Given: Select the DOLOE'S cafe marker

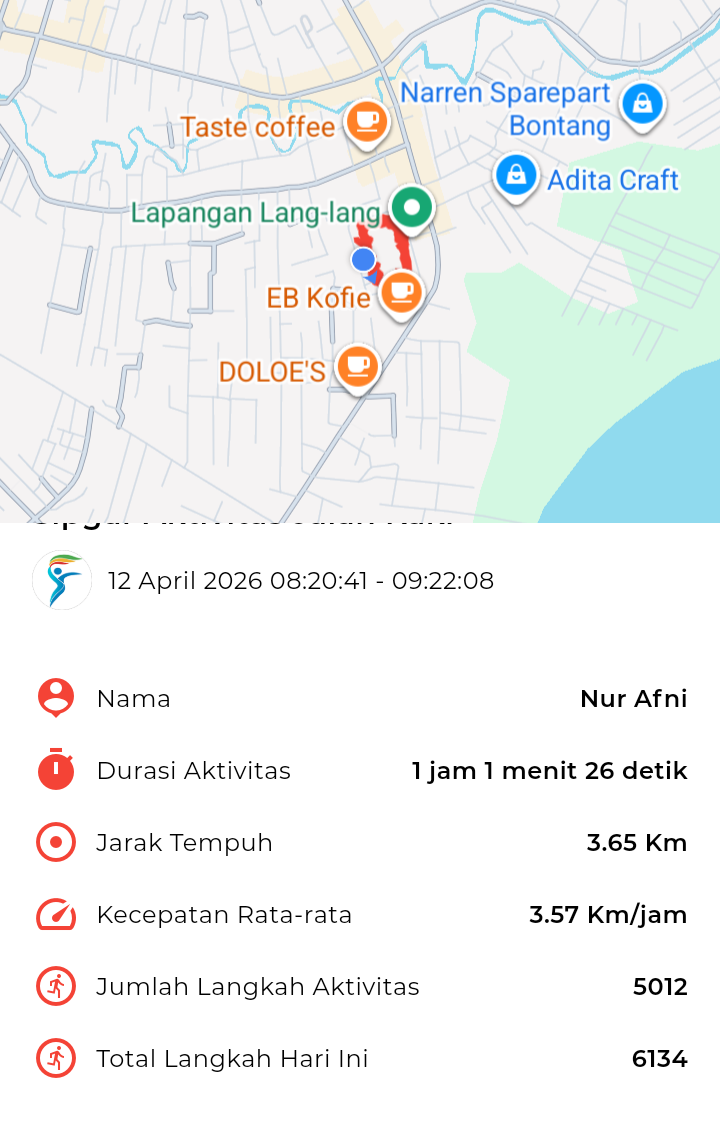Looking at the screenshot, I should (x=357, y=366).
